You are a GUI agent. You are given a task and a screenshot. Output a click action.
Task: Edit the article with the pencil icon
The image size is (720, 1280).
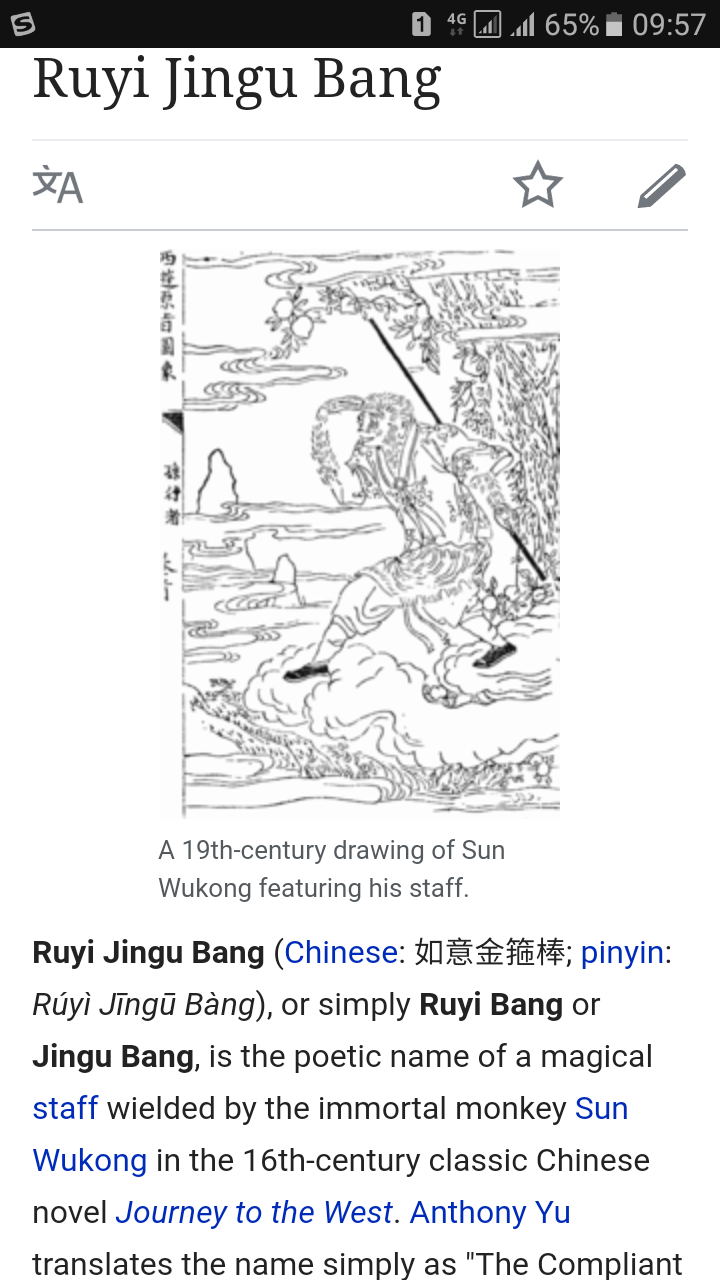661,186
